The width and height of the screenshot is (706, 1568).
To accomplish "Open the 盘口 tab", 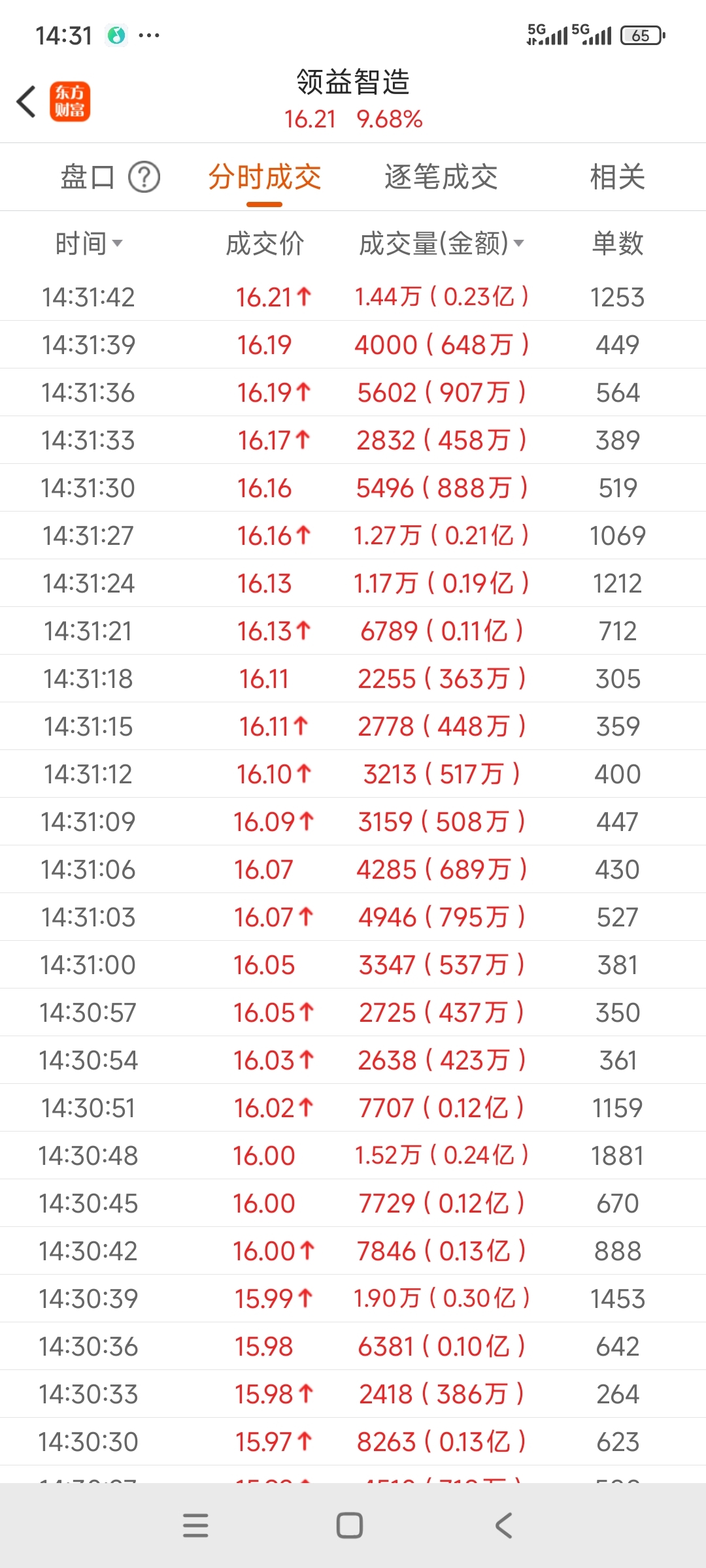I will pos(88,177).
